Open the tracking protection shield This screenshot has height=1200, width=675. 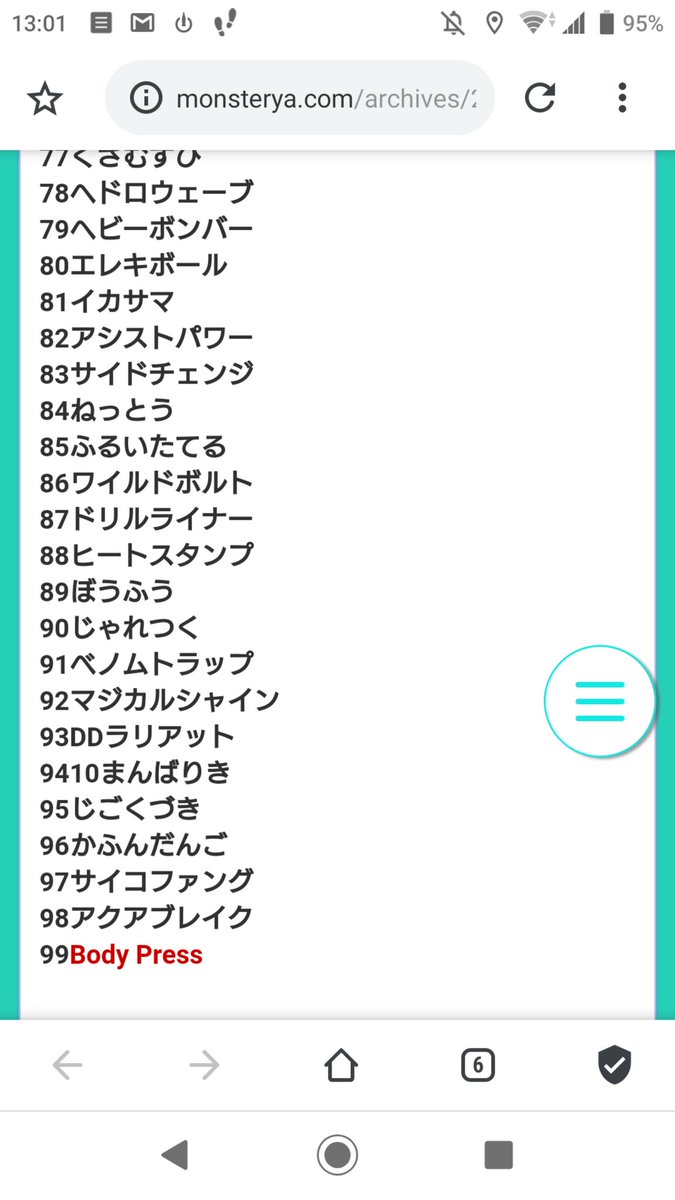pos(614,1066)
